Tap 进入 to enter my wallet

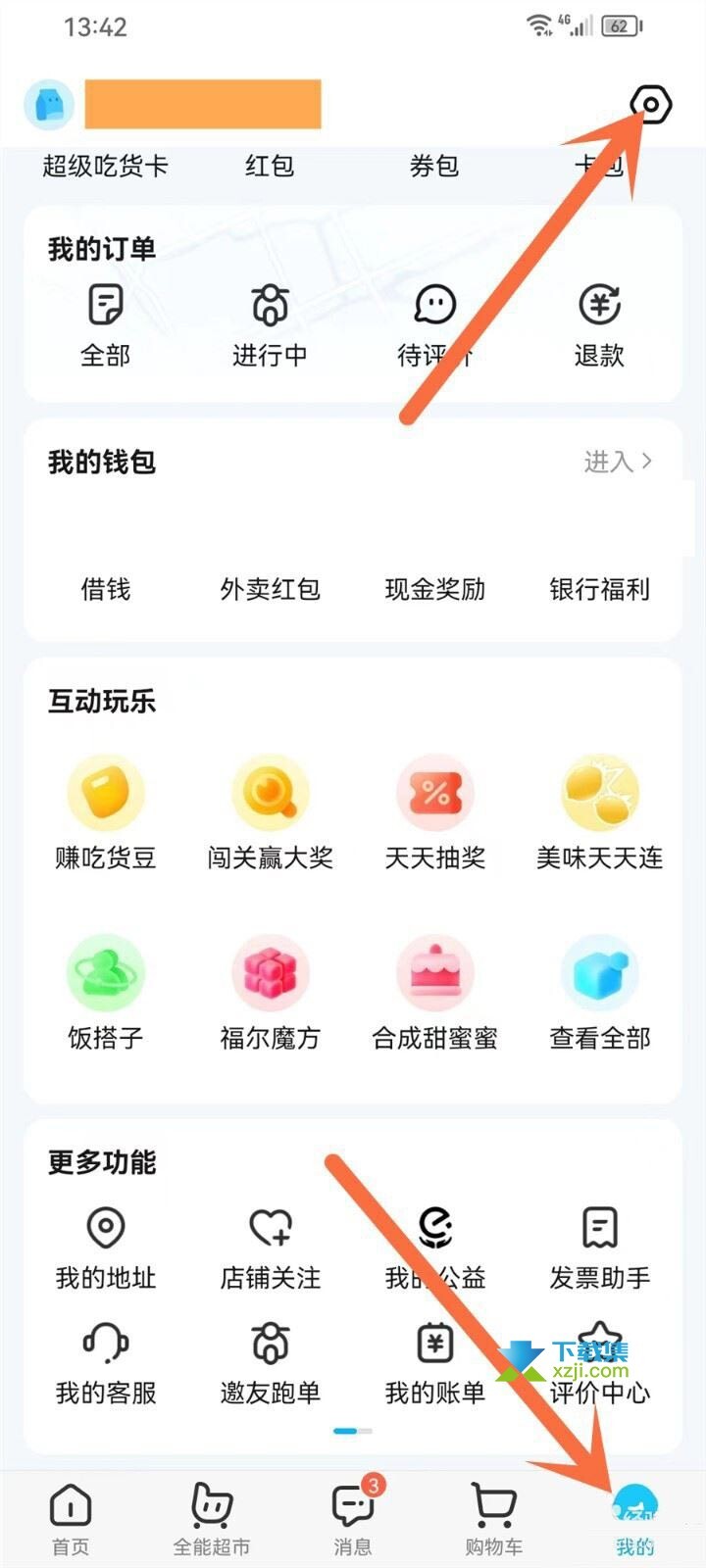pyautogui.click(x=618, y=462)
